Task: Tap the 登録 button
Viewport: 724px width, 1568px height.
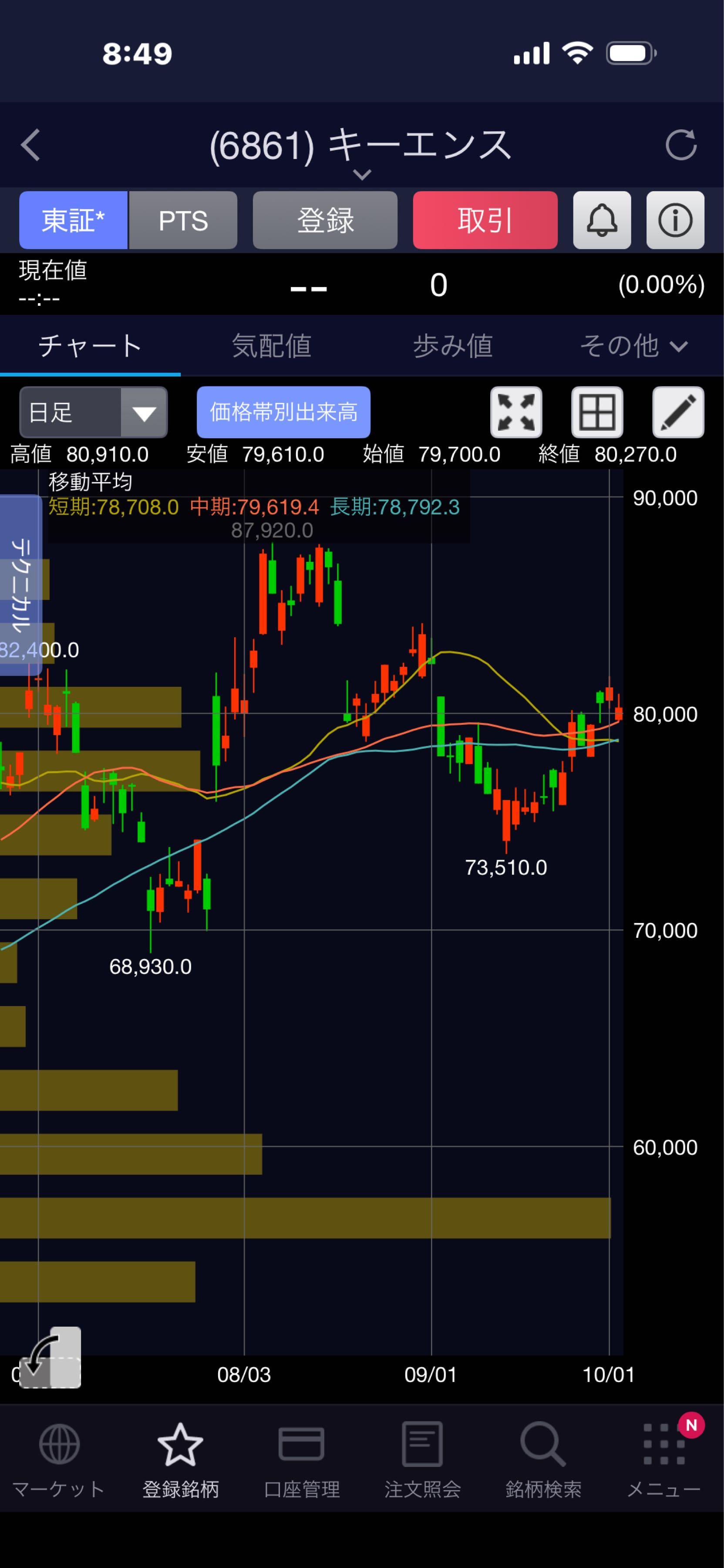Action: [x=325, y=220]
